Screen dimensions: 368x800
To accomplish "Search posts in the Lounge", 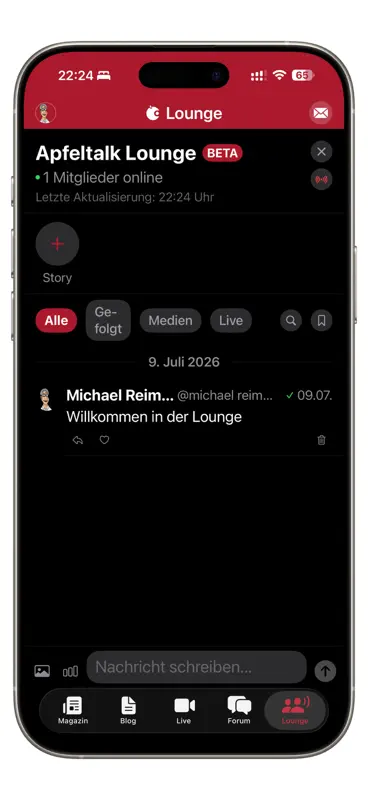I will click(291, 320).
